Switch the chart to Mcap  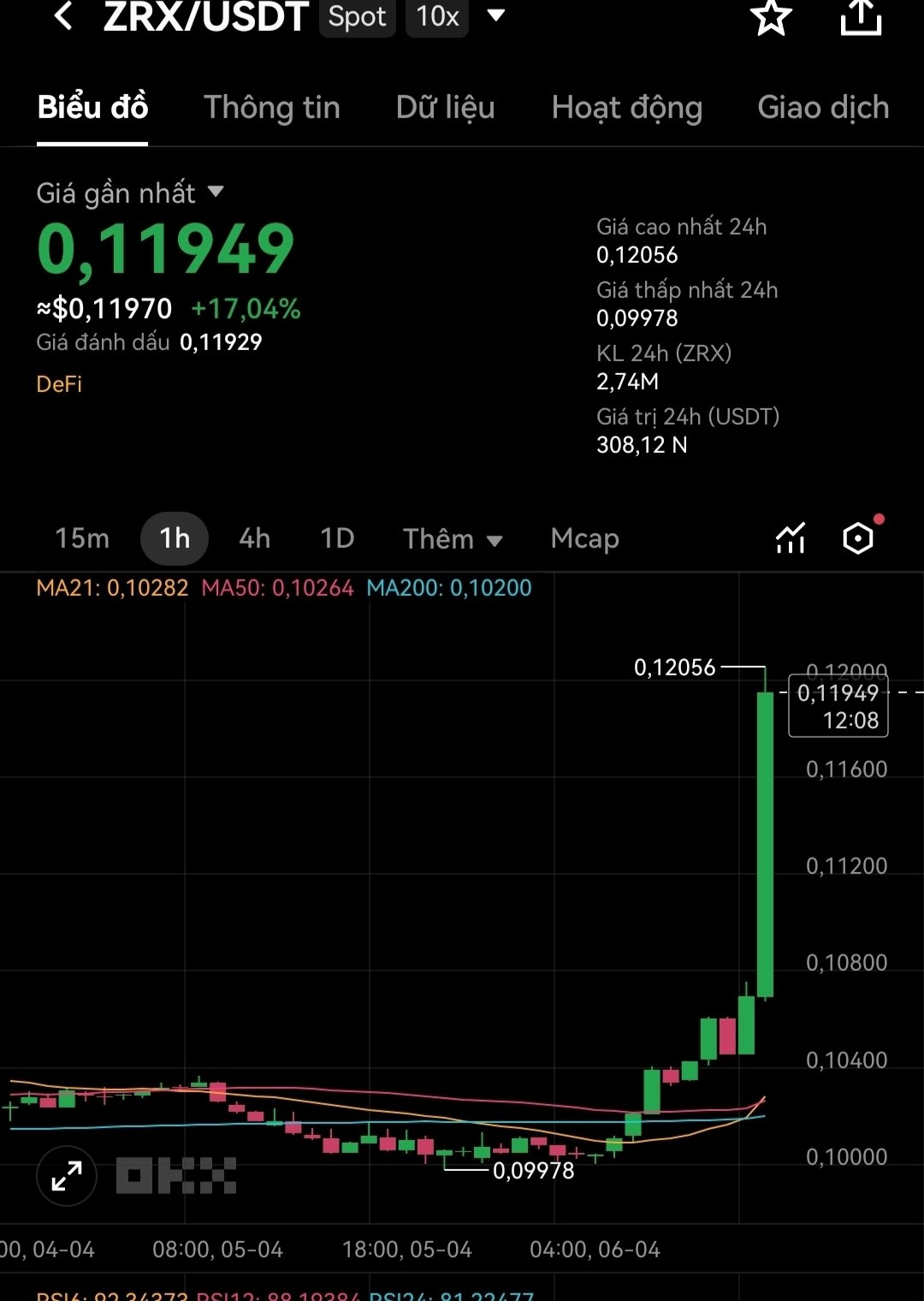584,538
